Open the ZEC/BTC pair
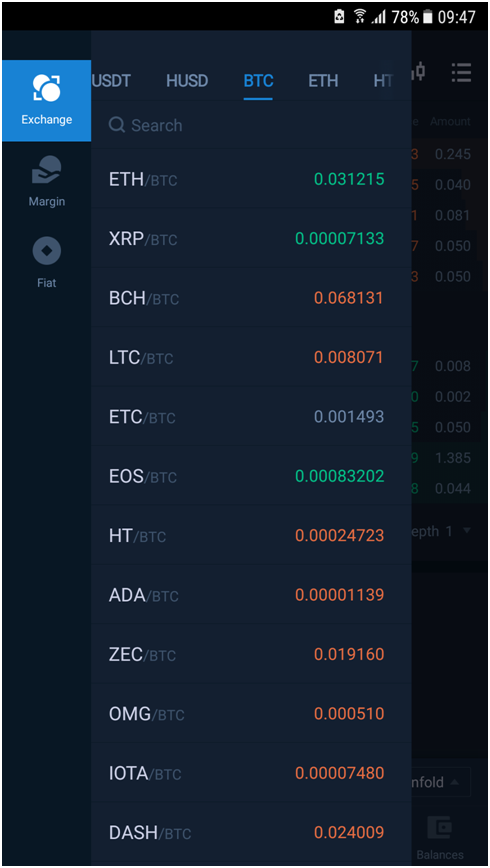 click(251, 654)
